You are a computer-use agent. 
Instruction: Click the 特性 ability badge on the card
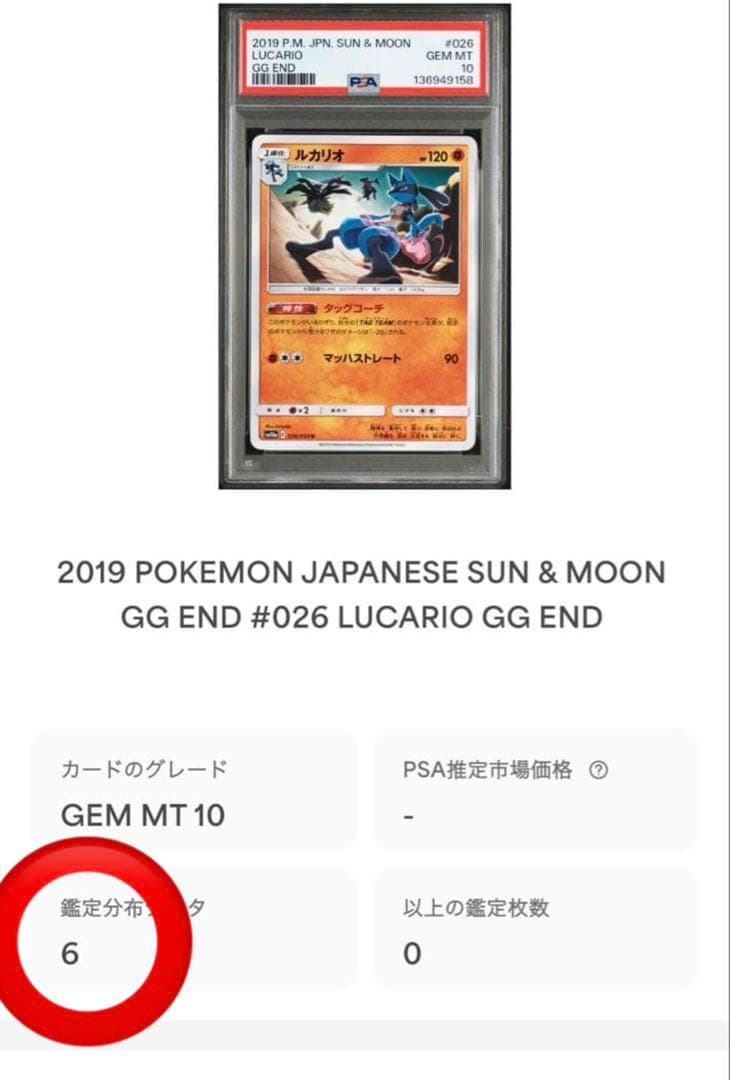tap(294, 308)
